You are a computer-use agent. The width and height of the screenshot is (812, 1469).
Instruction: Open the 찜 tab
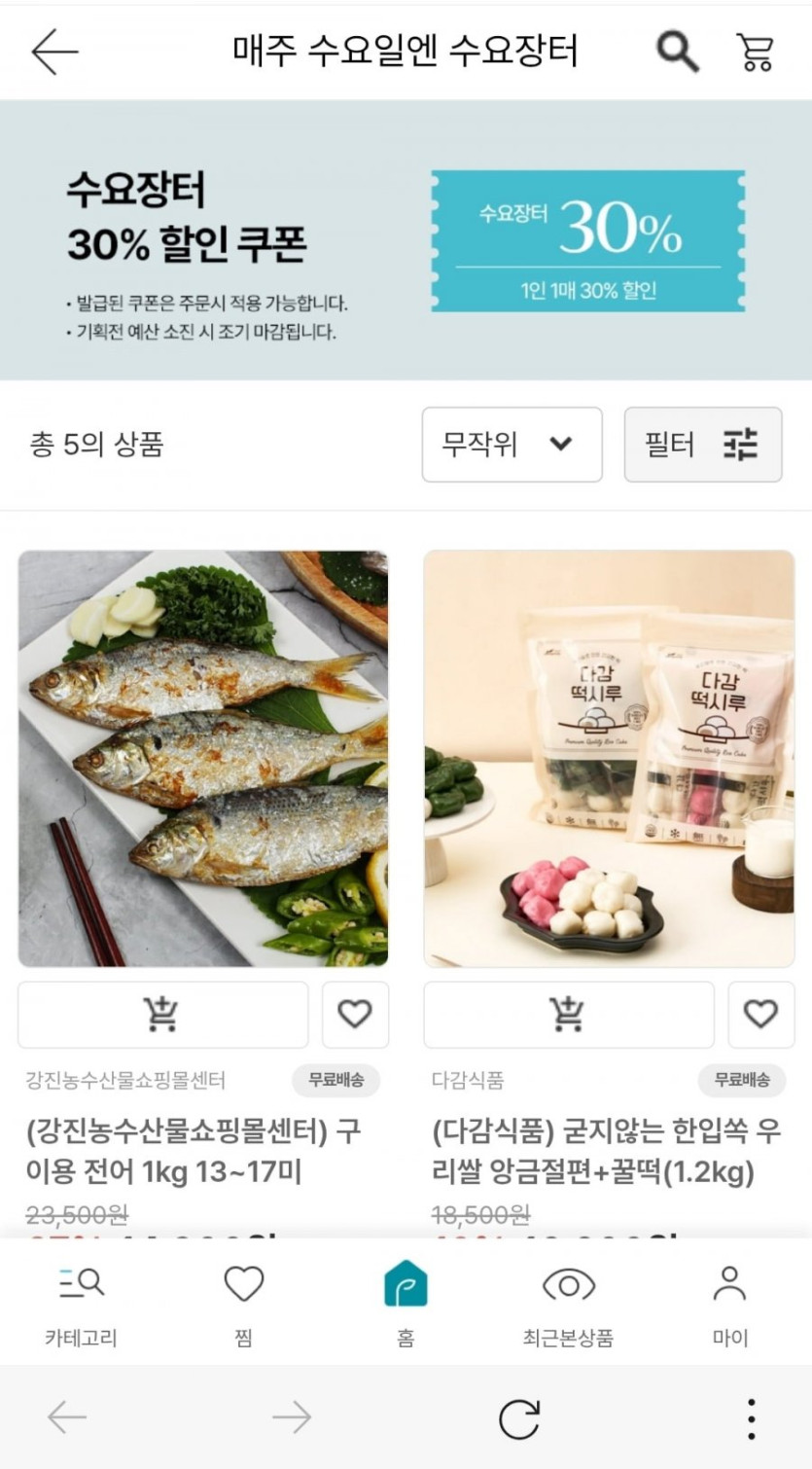(x=244, y=1304)
